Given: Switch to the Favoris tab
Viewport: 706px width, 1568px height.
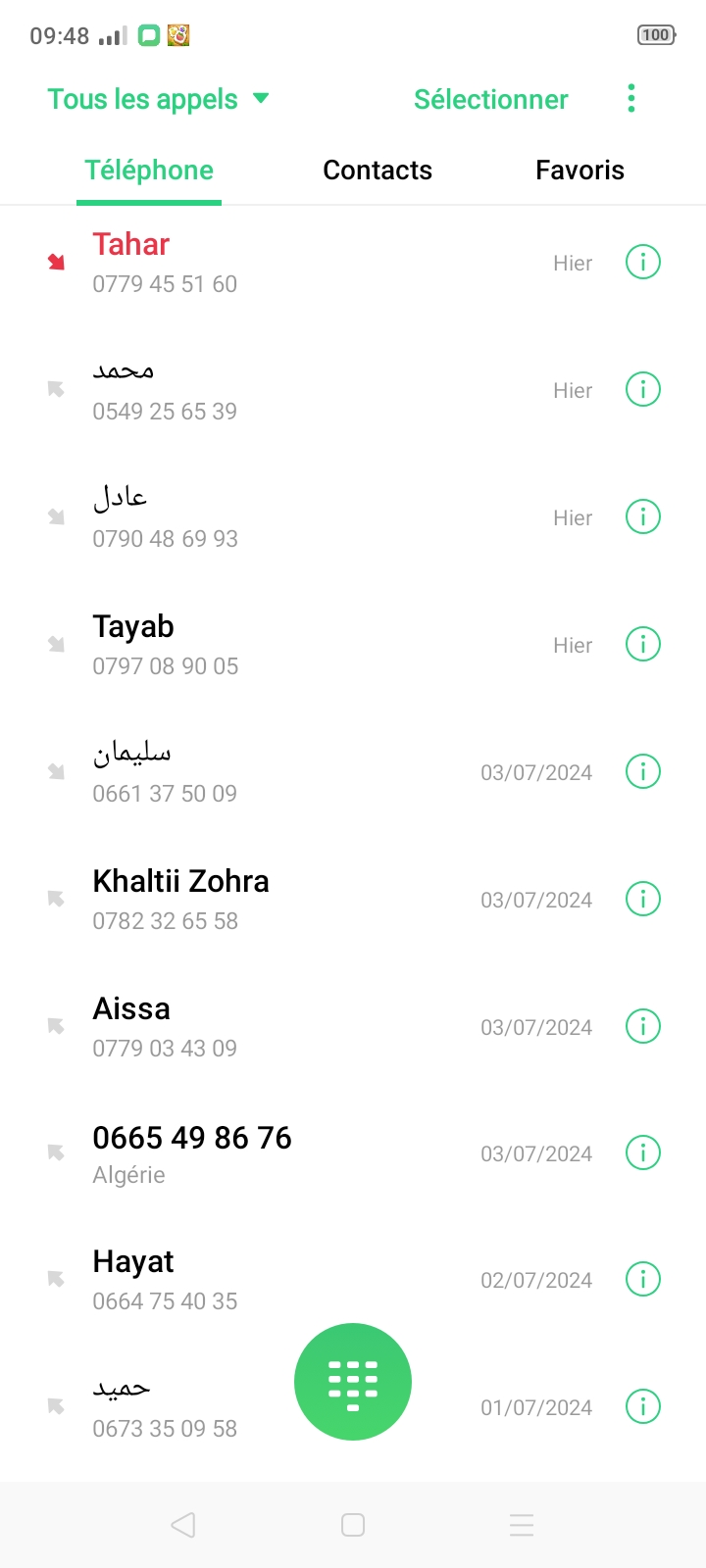Looking at the screenshot, I should (x=580, y=170).
